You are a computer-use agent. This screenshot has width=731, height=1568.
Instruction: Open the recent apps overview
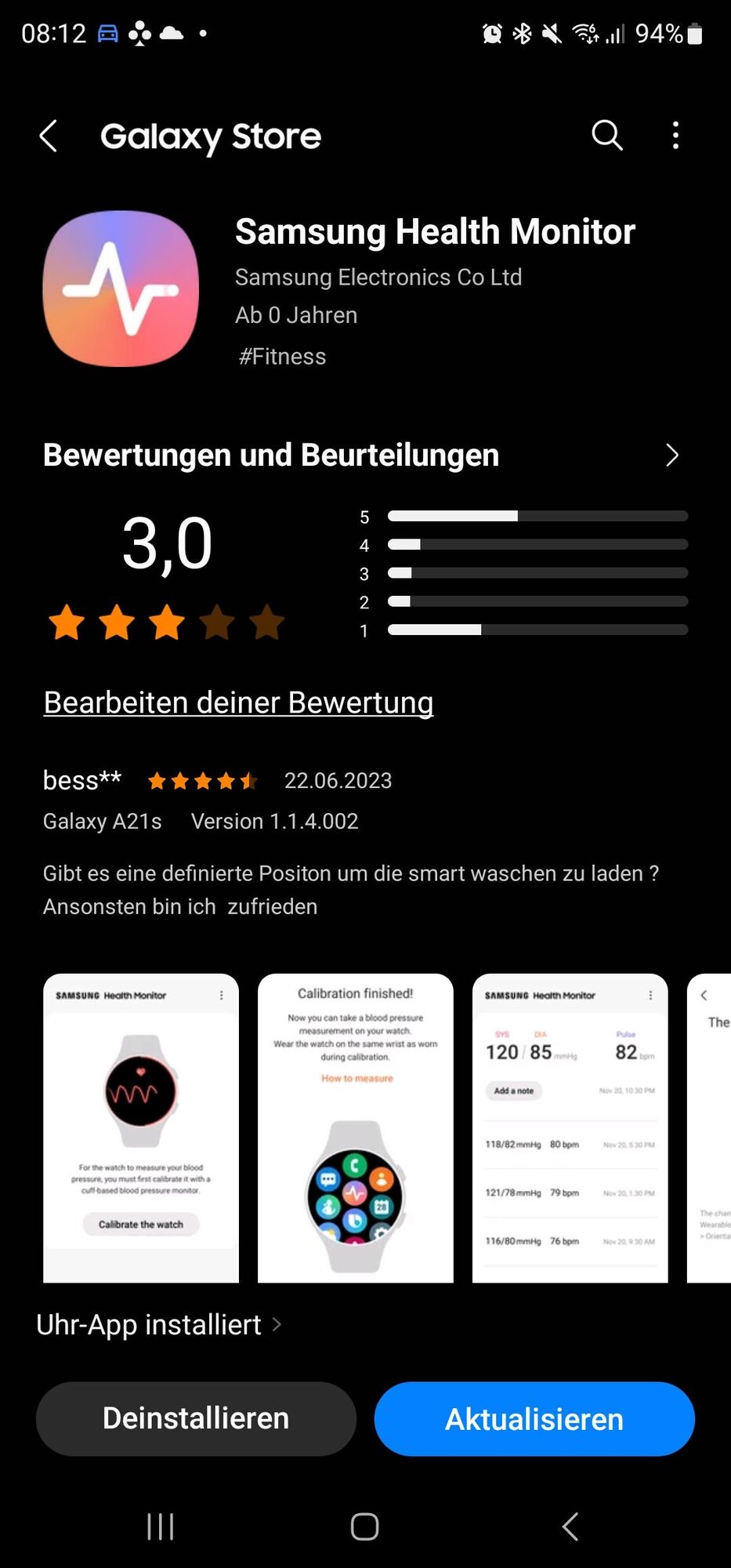coord(161,1526)
